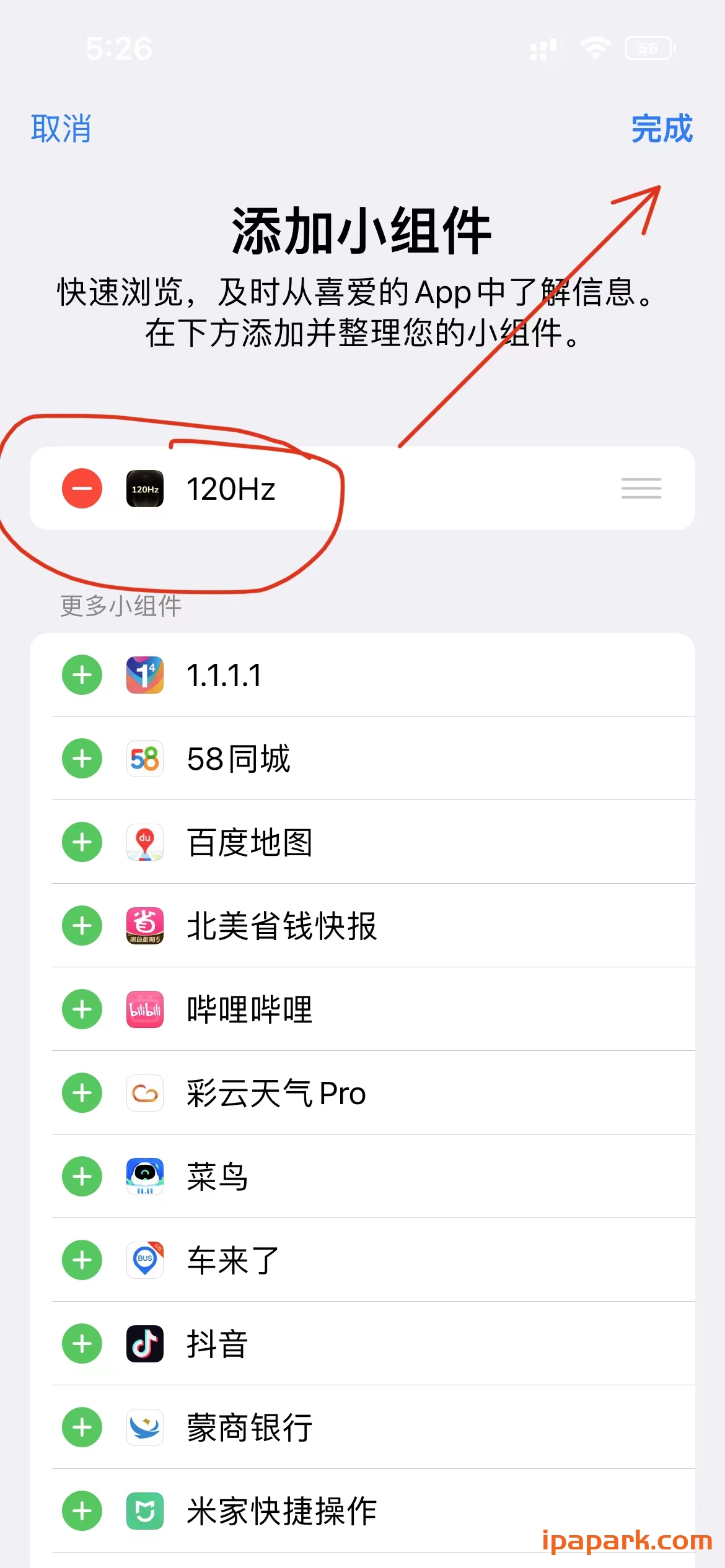The image size is (725, 1568).
Task: Click the 百度地图 map icon
Action: tap(144, 842)
